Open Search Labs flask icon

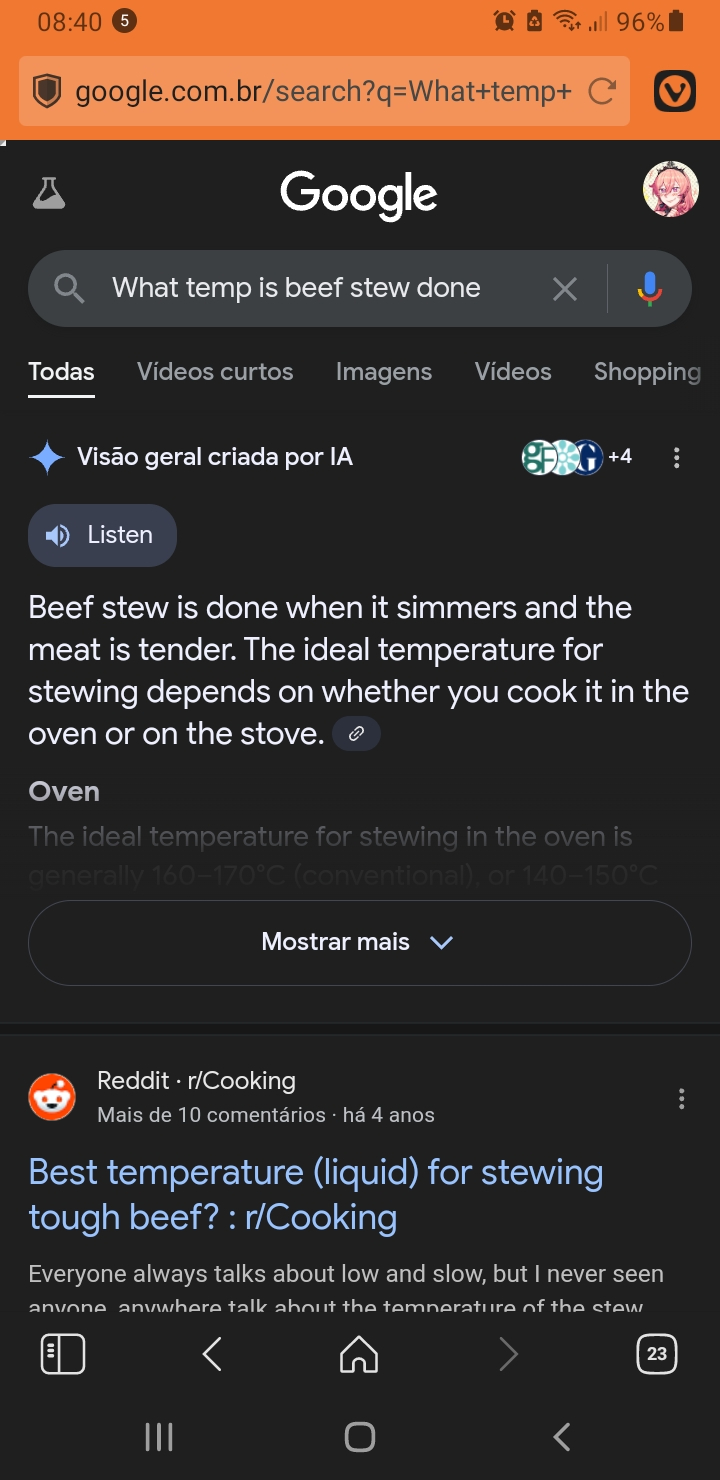[x=48, y=192]
